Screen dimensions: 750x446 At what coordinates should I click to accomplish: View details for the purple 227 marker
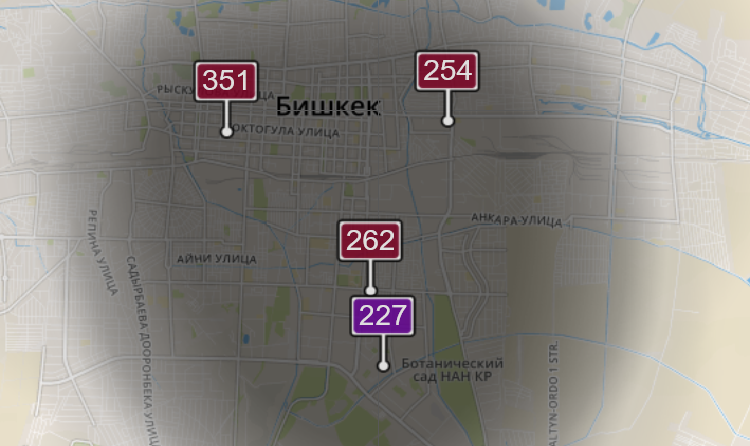(381, 316)
